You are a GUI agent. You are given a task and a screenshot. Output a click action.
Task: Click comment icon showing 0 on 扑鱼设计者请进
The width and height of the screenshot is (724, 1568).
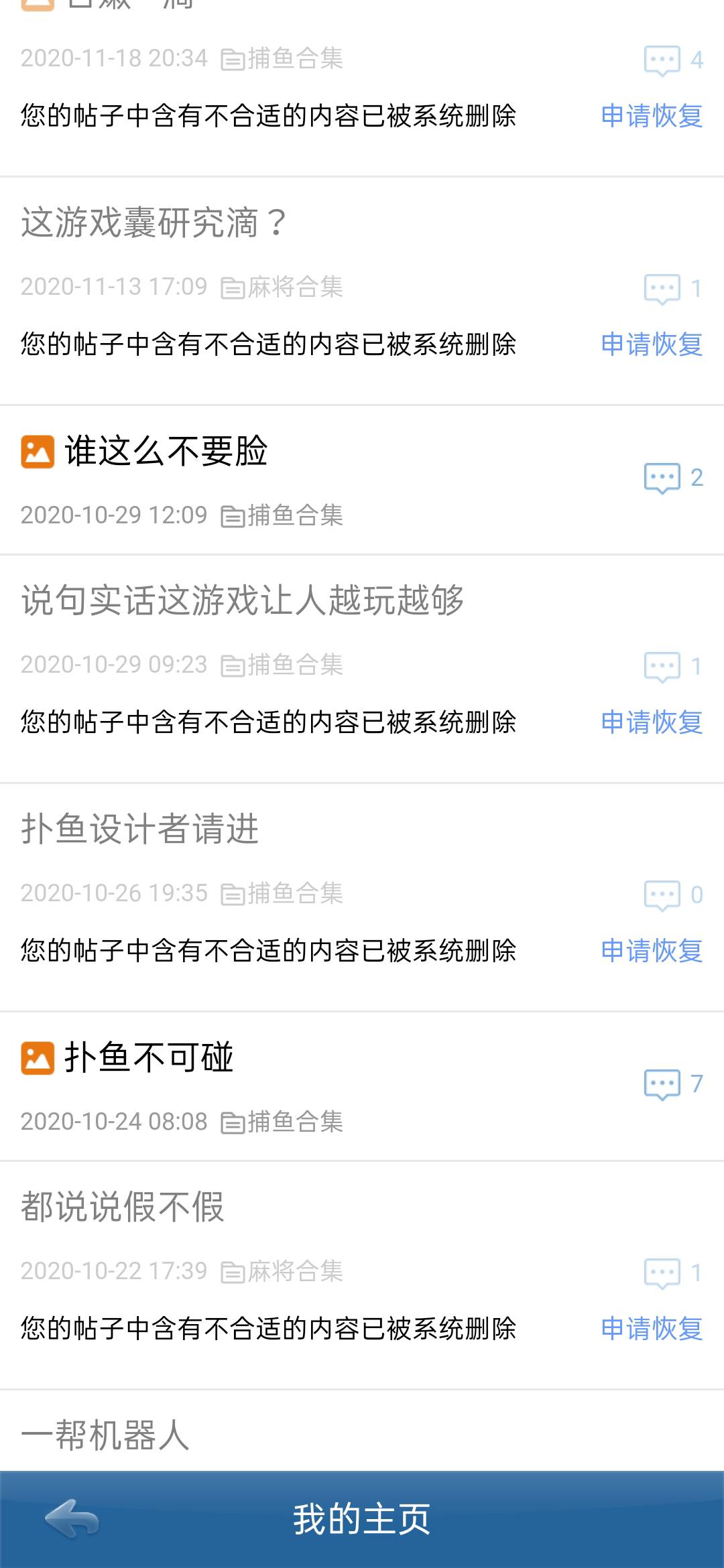point(664,894)
